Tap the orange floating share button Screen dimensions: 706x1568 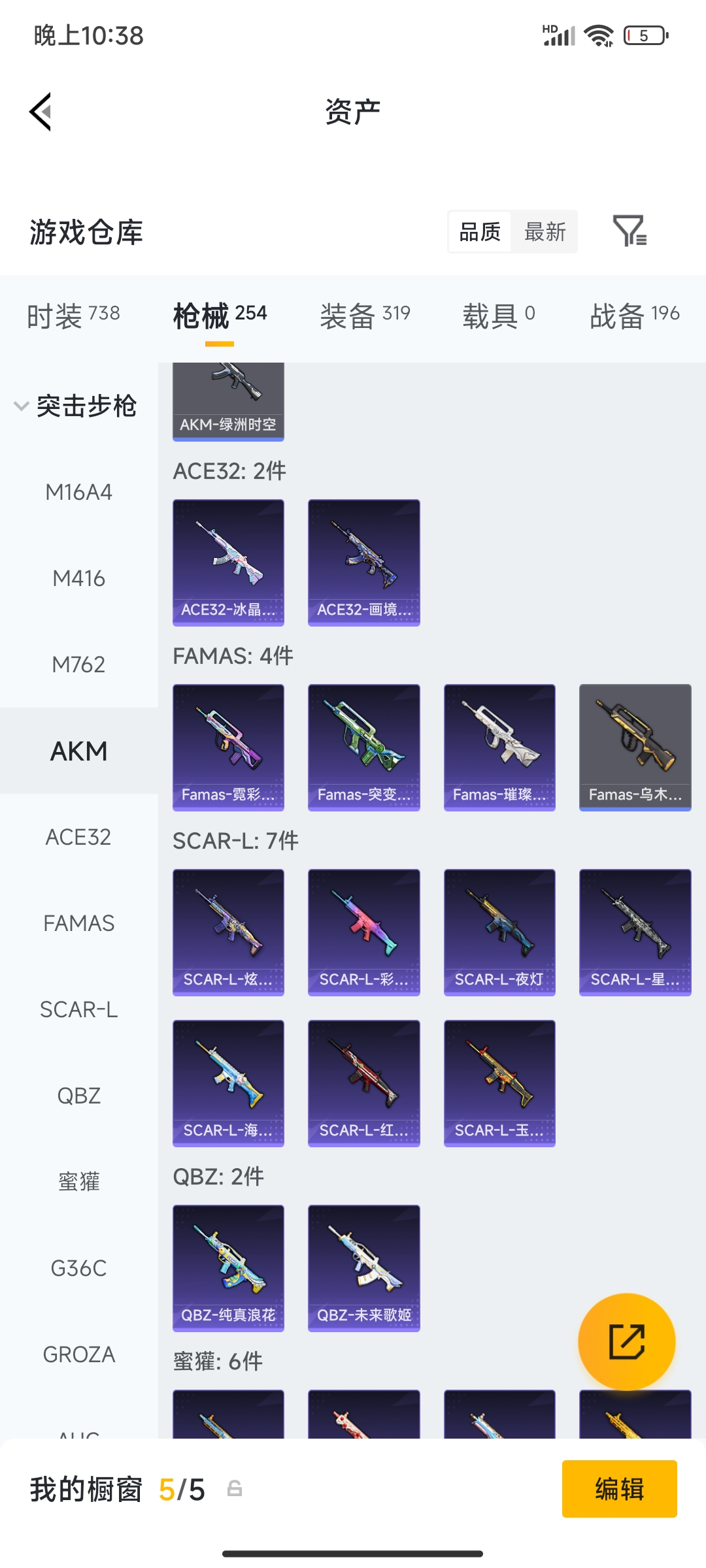click(x=626, y=1341)
